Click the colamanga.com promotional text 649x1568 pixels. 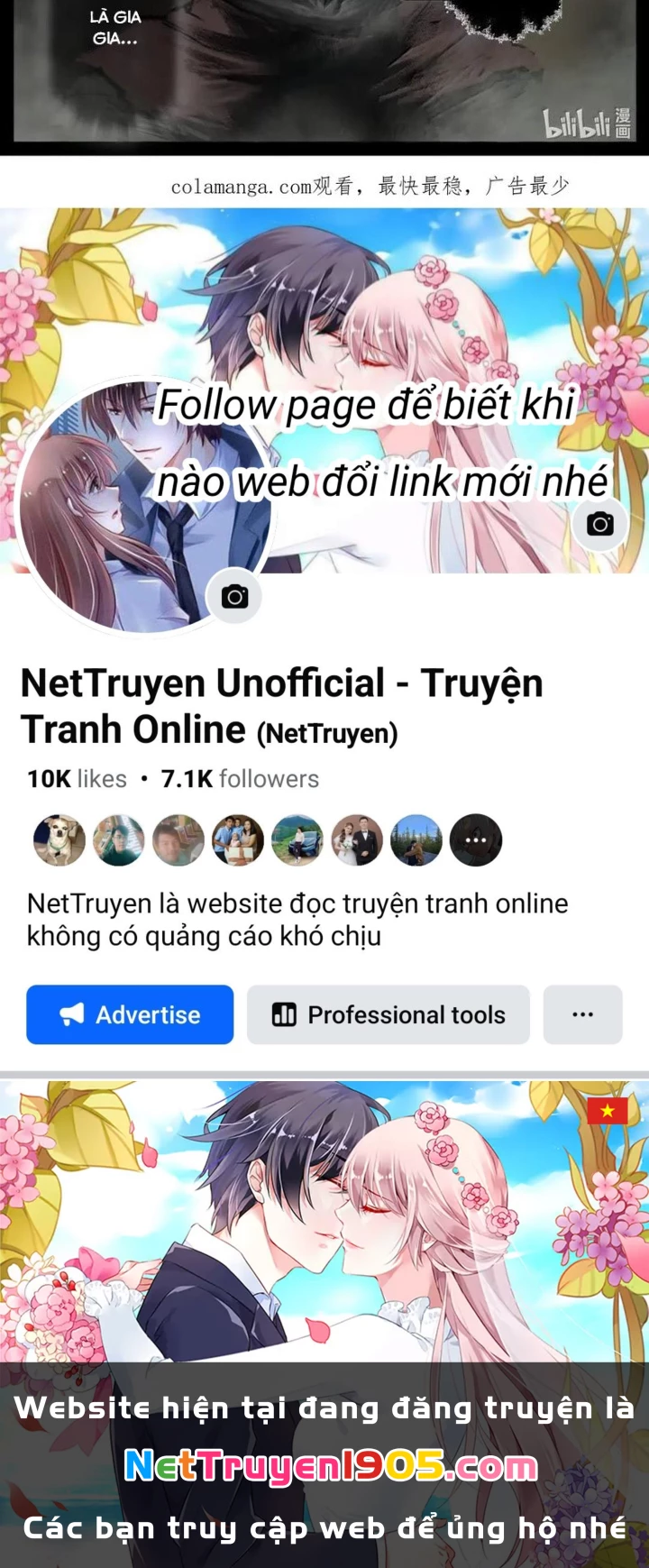372,184
